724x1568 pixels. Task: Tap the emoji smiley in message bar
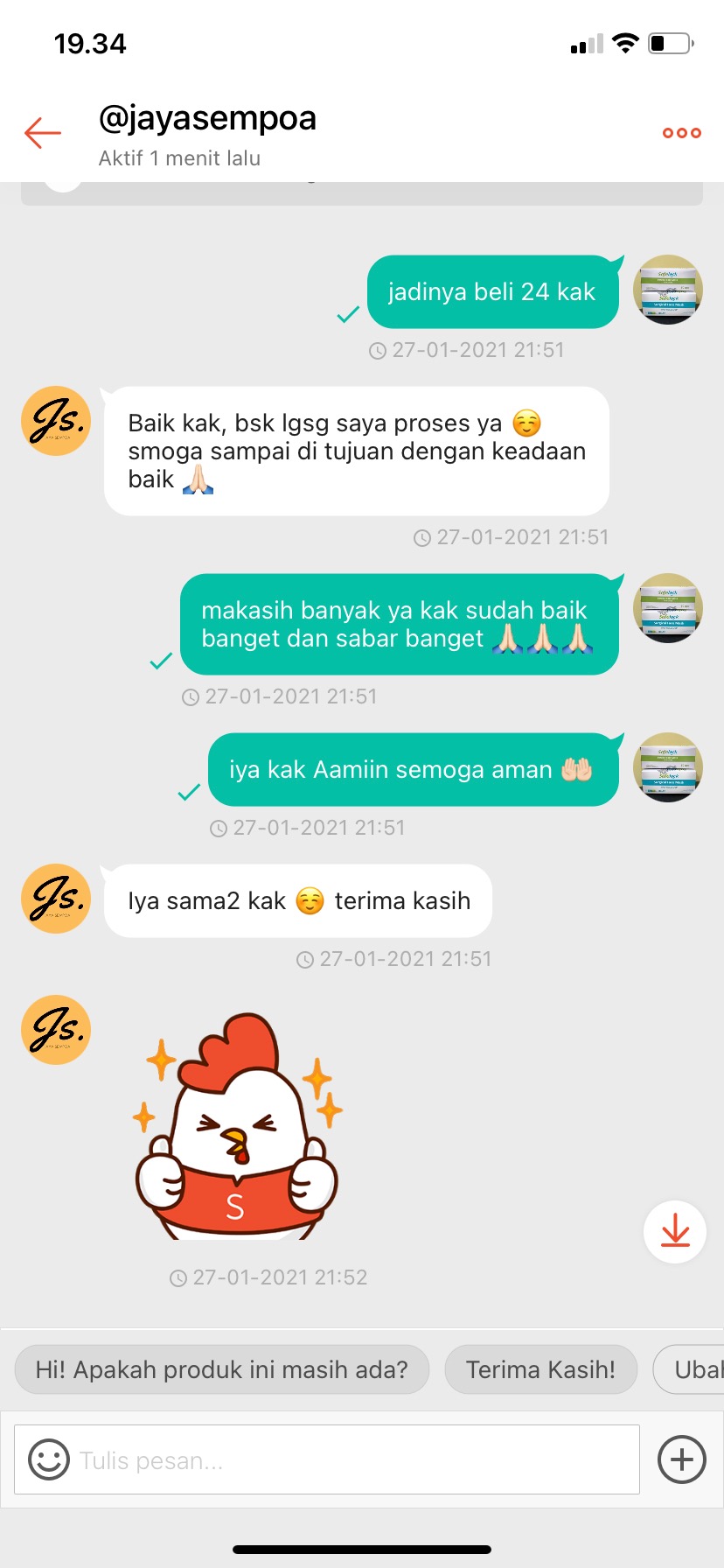[x=50, y=1459]
